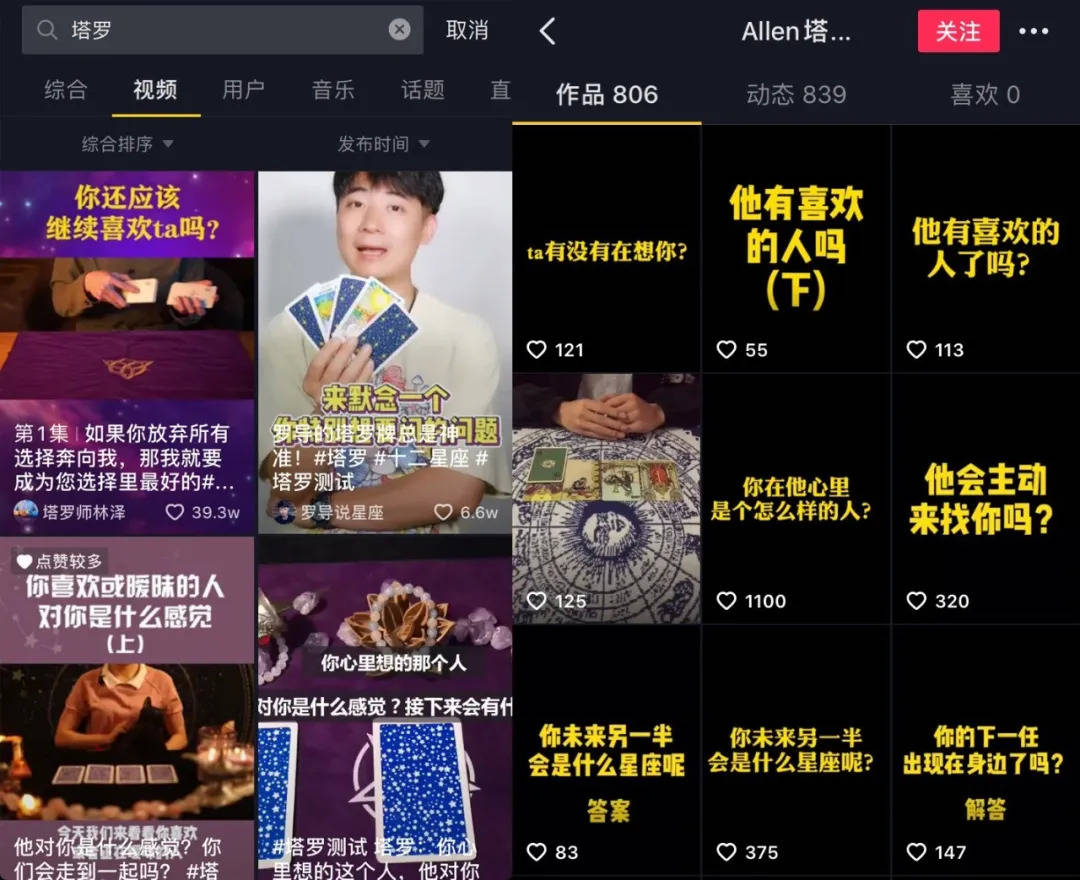The height and width of the screenshot is (880, 1080).
Task: Switch to the 话题 tab
Action: [x=422, y=90]
